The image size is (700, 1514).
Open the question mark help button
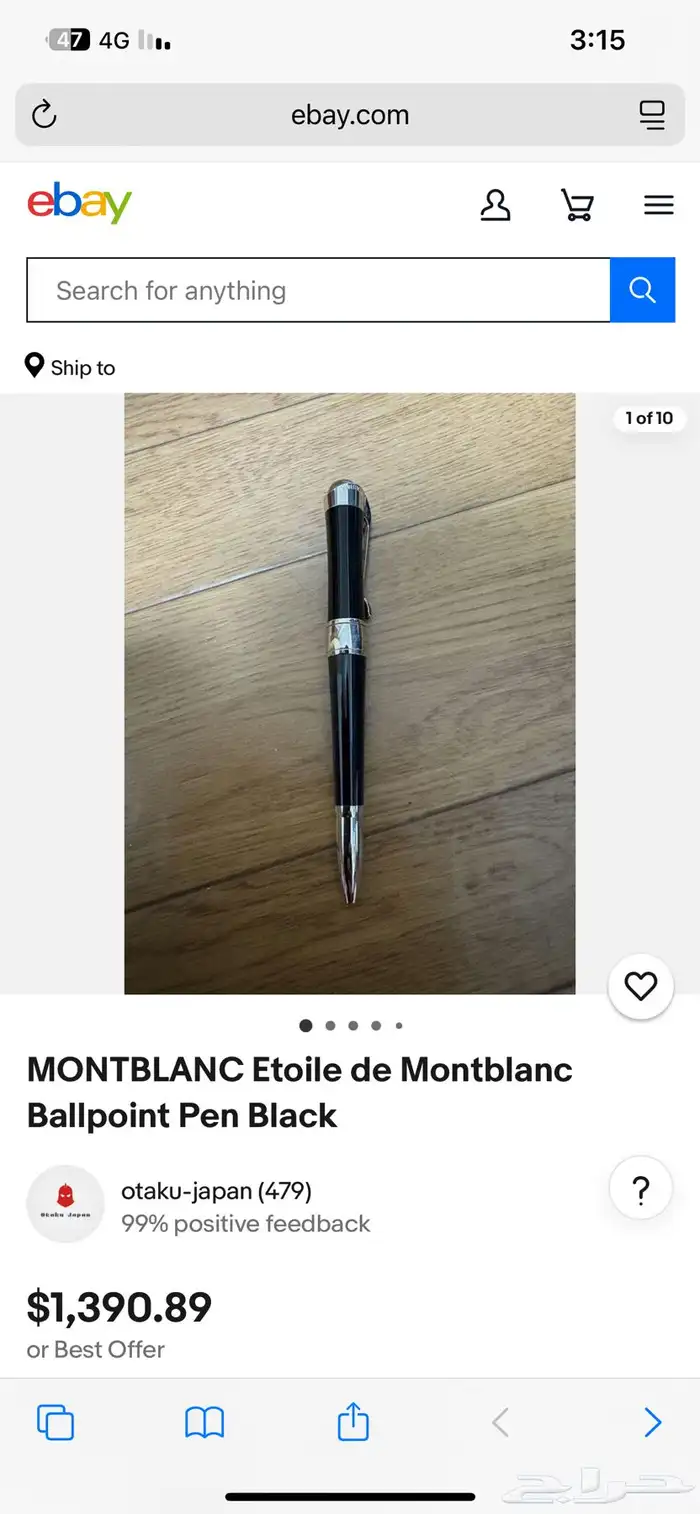[640, 1190]
